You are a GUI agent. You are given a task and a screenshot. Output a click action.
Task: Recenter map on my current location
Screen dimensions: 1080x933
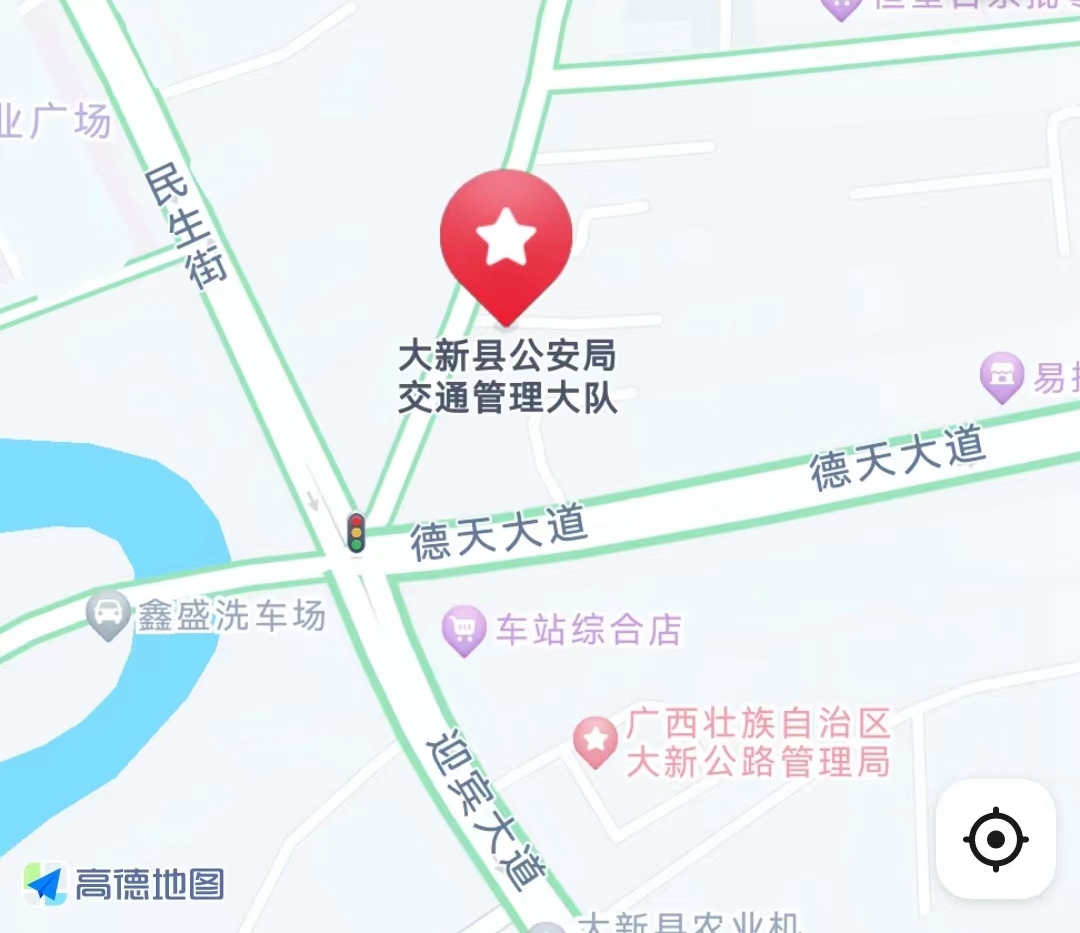tap(995, 839)
